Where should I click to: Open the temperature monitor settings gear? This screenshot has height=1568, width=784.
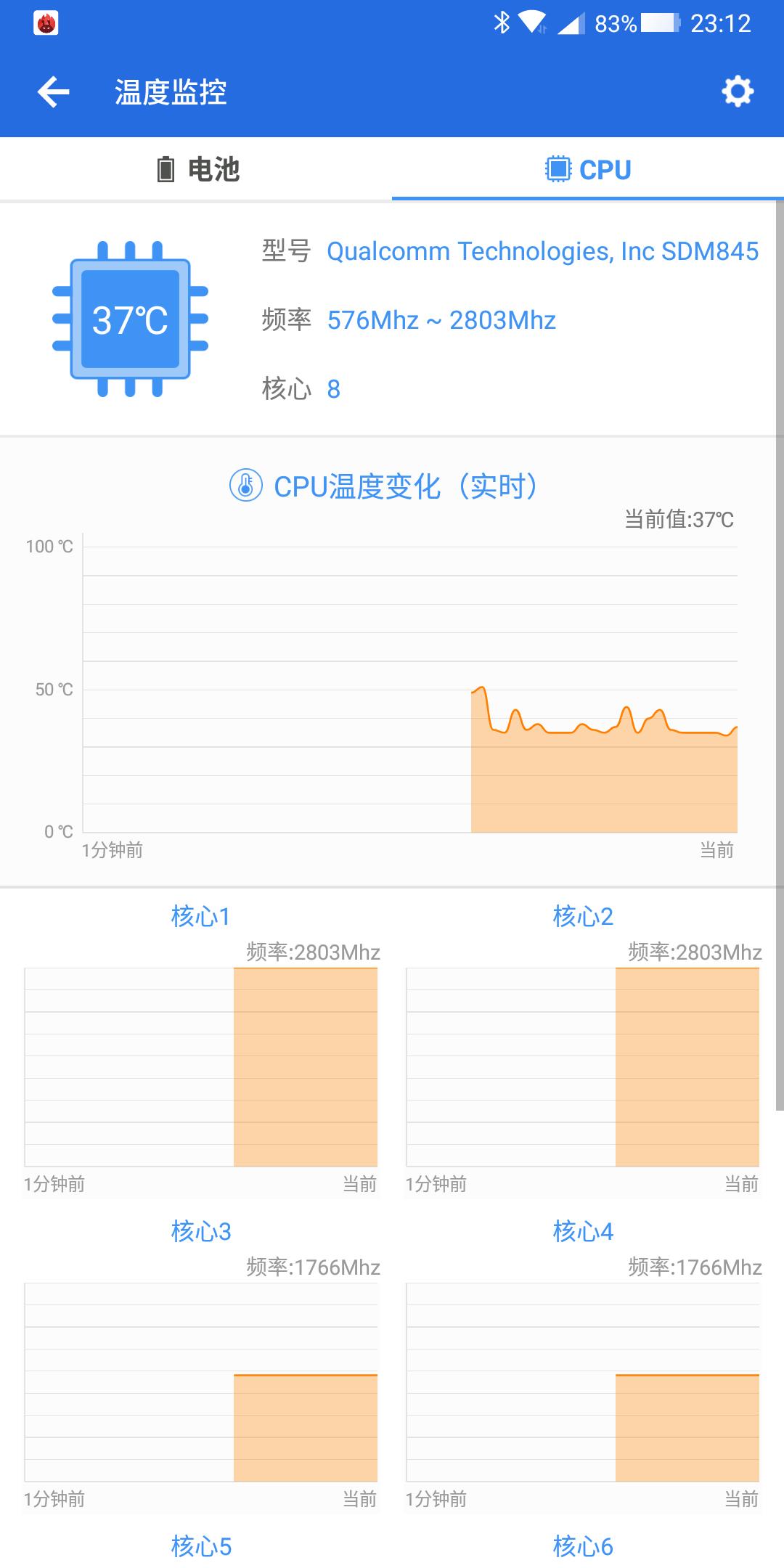click(x=736, y=92)
